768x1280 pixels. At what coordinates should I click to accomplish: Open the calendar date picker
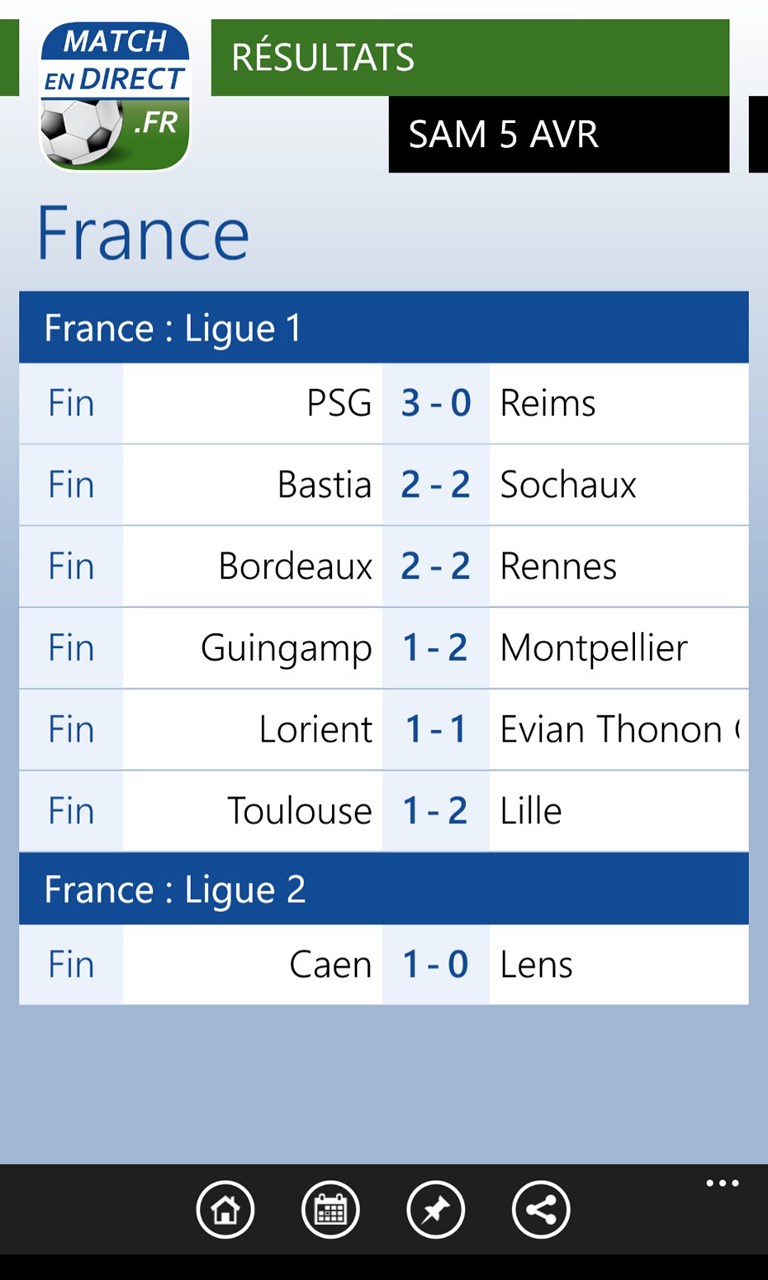[331, 1210]
